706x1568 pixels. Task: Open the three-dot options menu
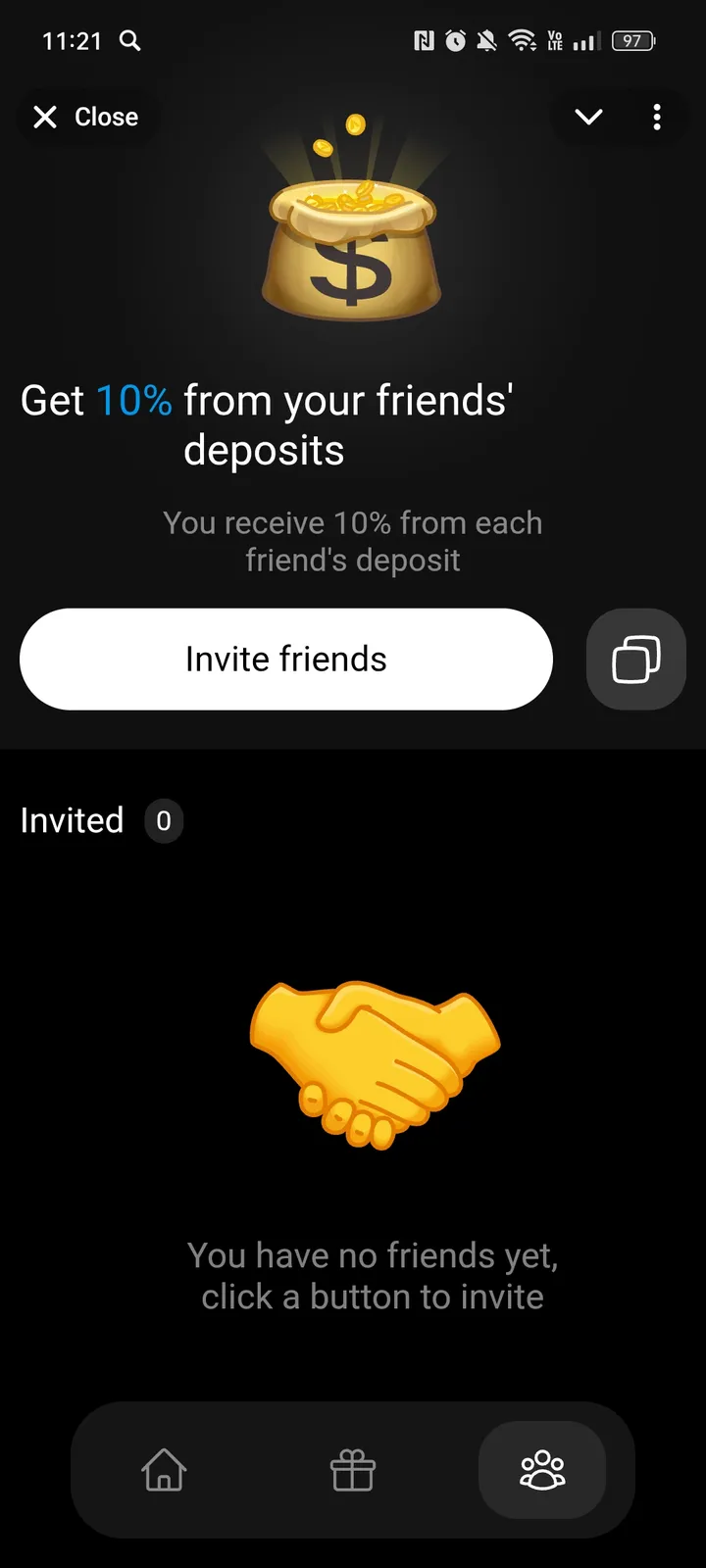tap(657, 117)
